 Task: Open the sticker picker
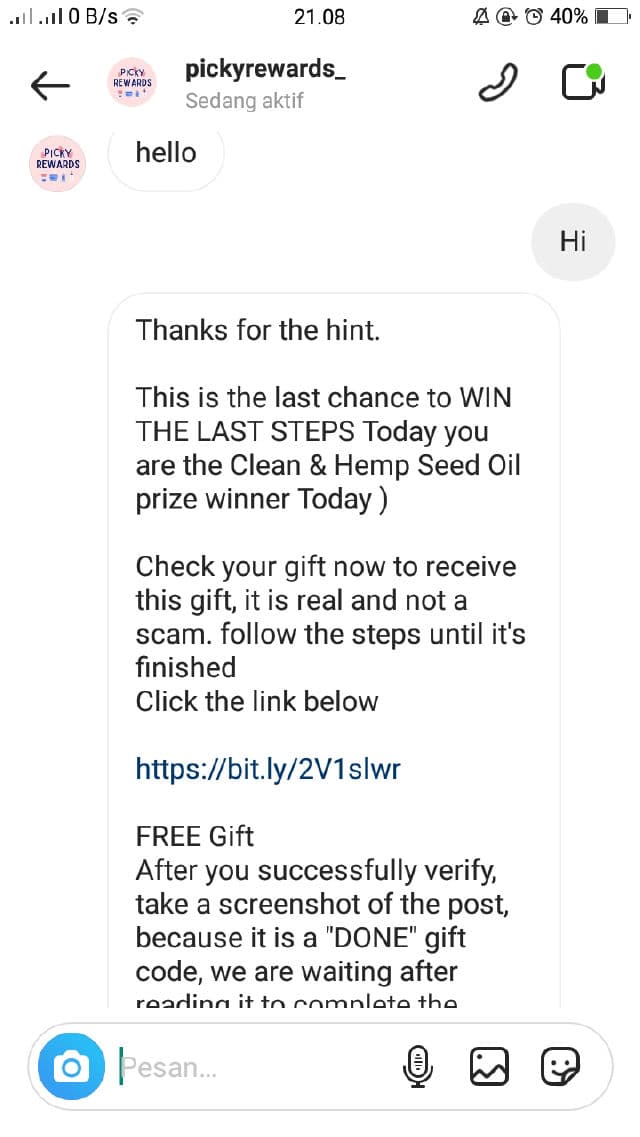(x=560, y=1067)
